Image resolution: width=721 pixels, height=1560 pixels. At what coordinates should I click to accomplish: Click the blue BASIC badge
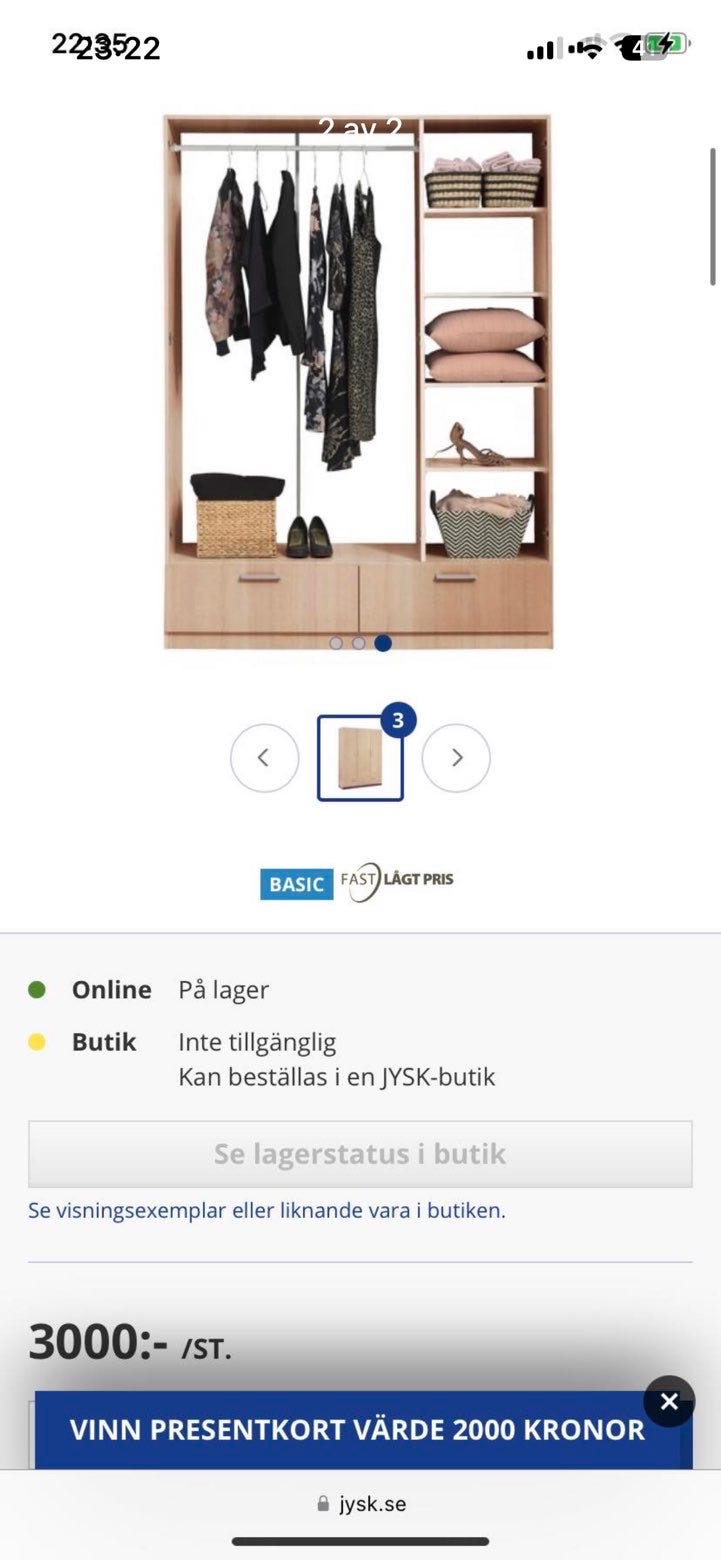[x=297, y=884]
